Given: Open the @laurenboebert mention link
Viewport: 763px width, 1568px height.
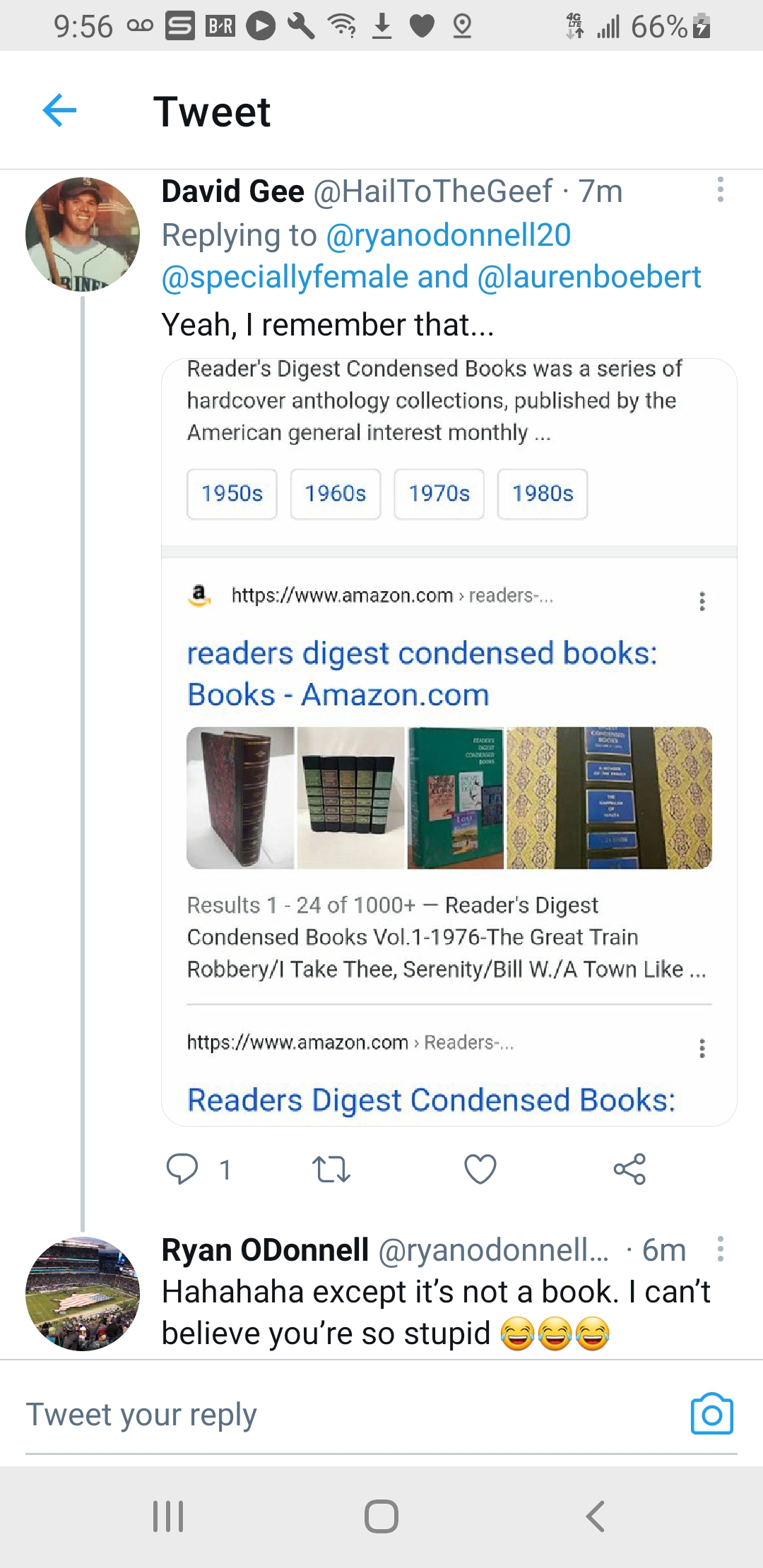Looking at the screenshot, I should coord(589,277).
